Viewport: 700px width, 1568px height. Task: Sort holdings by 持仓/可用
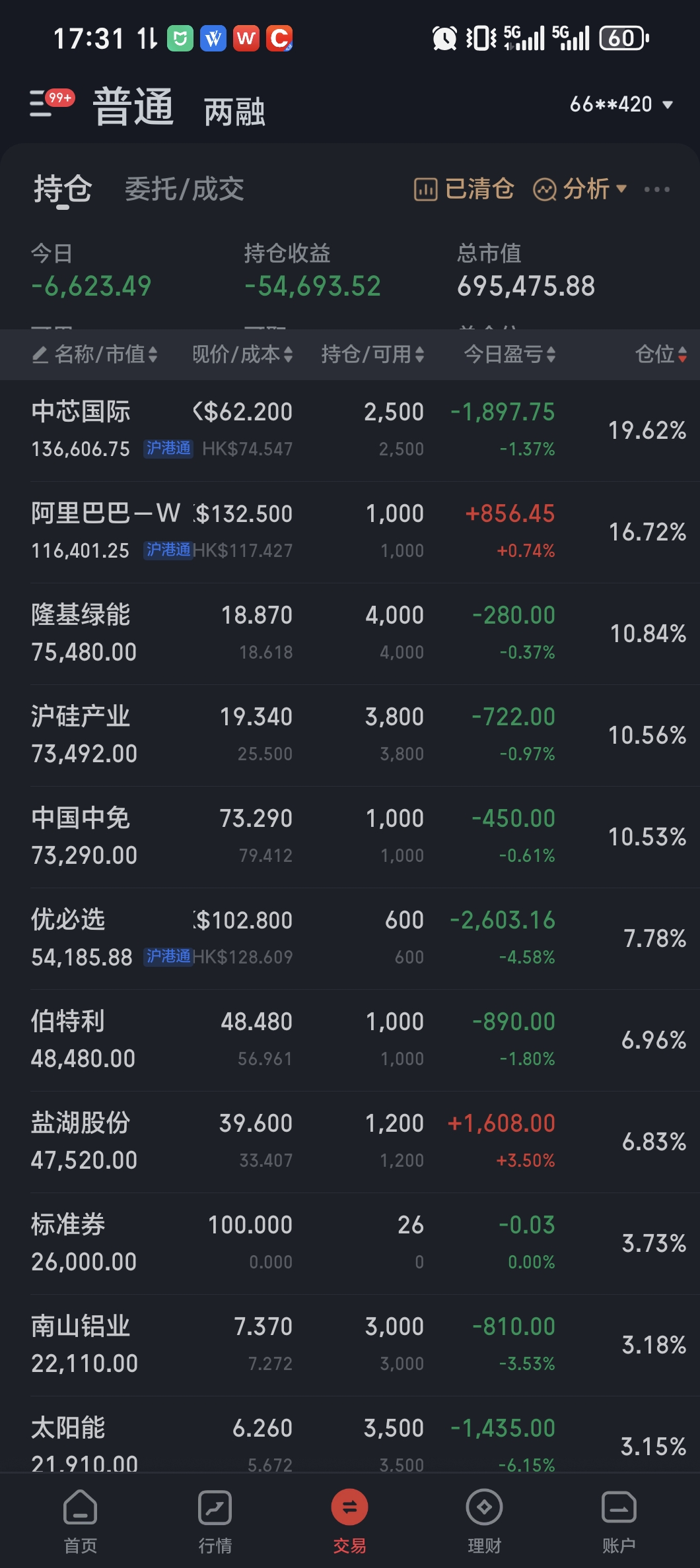tap(372, 354)
